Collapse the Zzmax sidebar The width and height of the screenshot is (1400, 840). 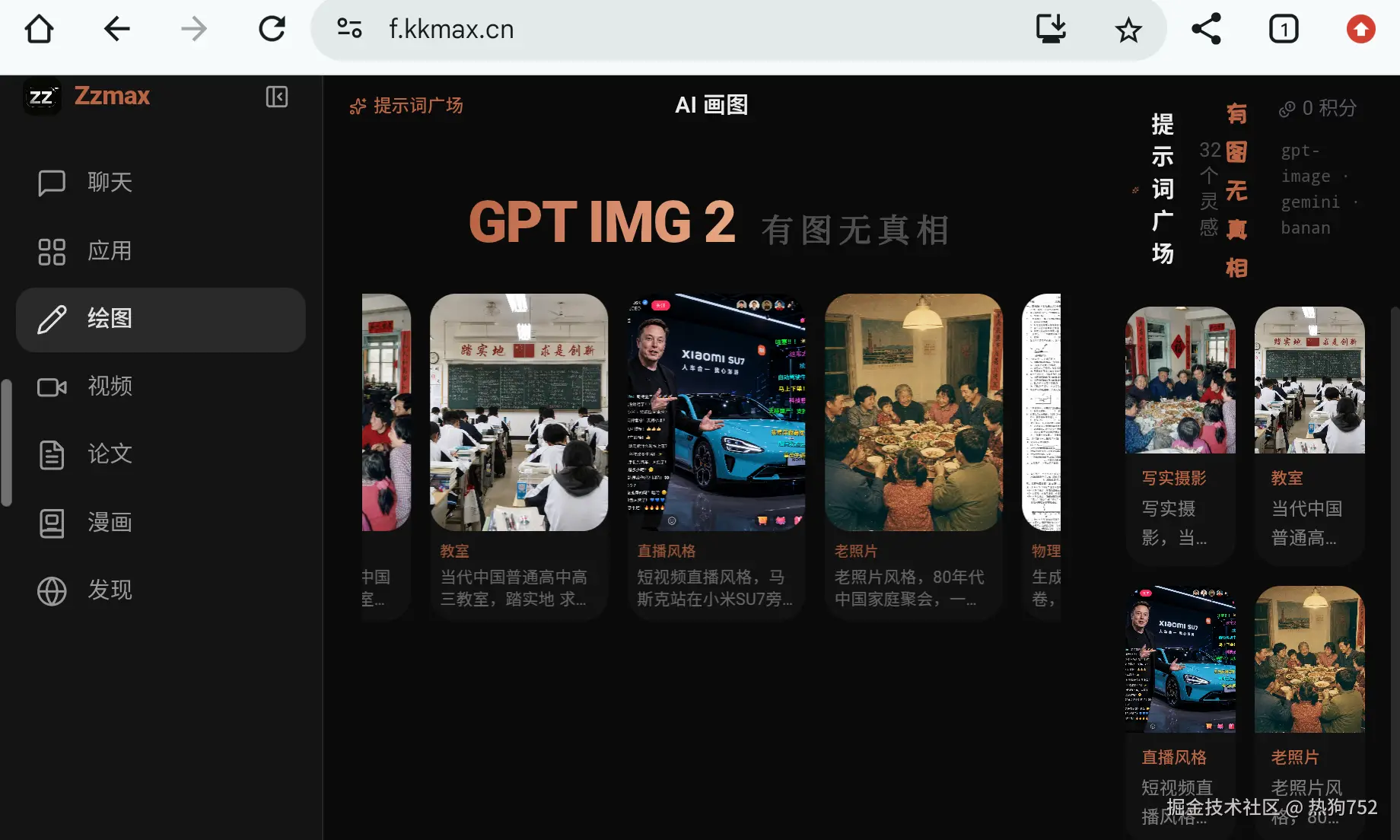[276, 97]
